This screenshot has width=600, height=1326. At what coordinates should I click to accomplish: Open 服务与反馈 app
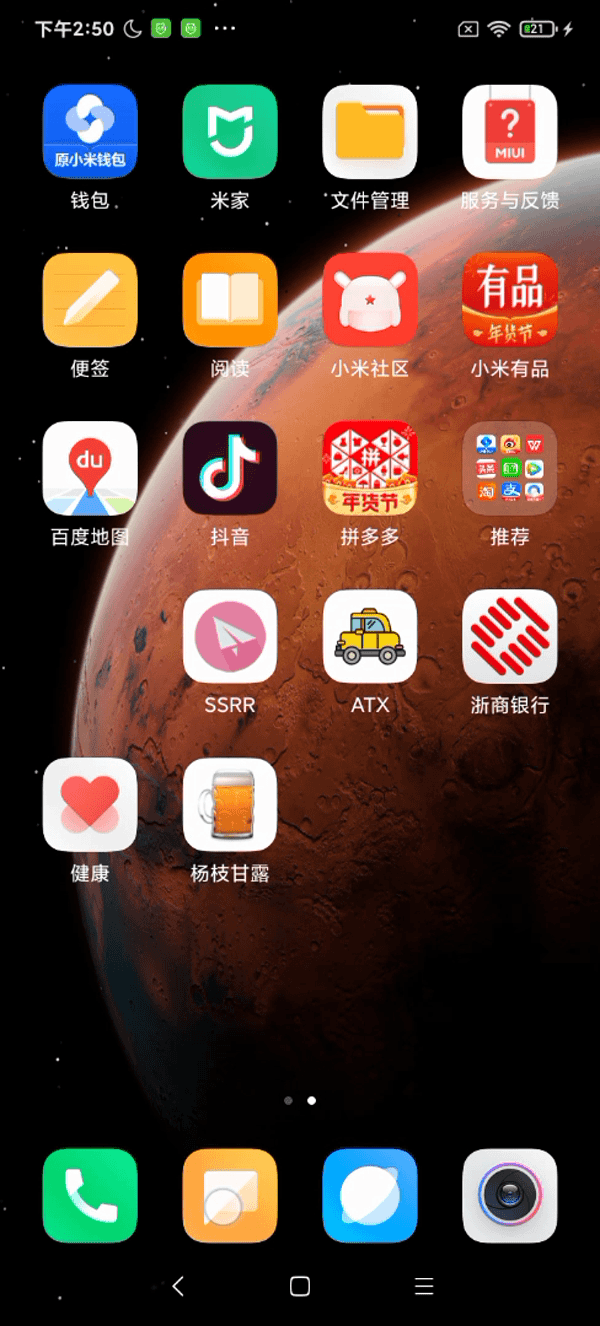[510, 132]
